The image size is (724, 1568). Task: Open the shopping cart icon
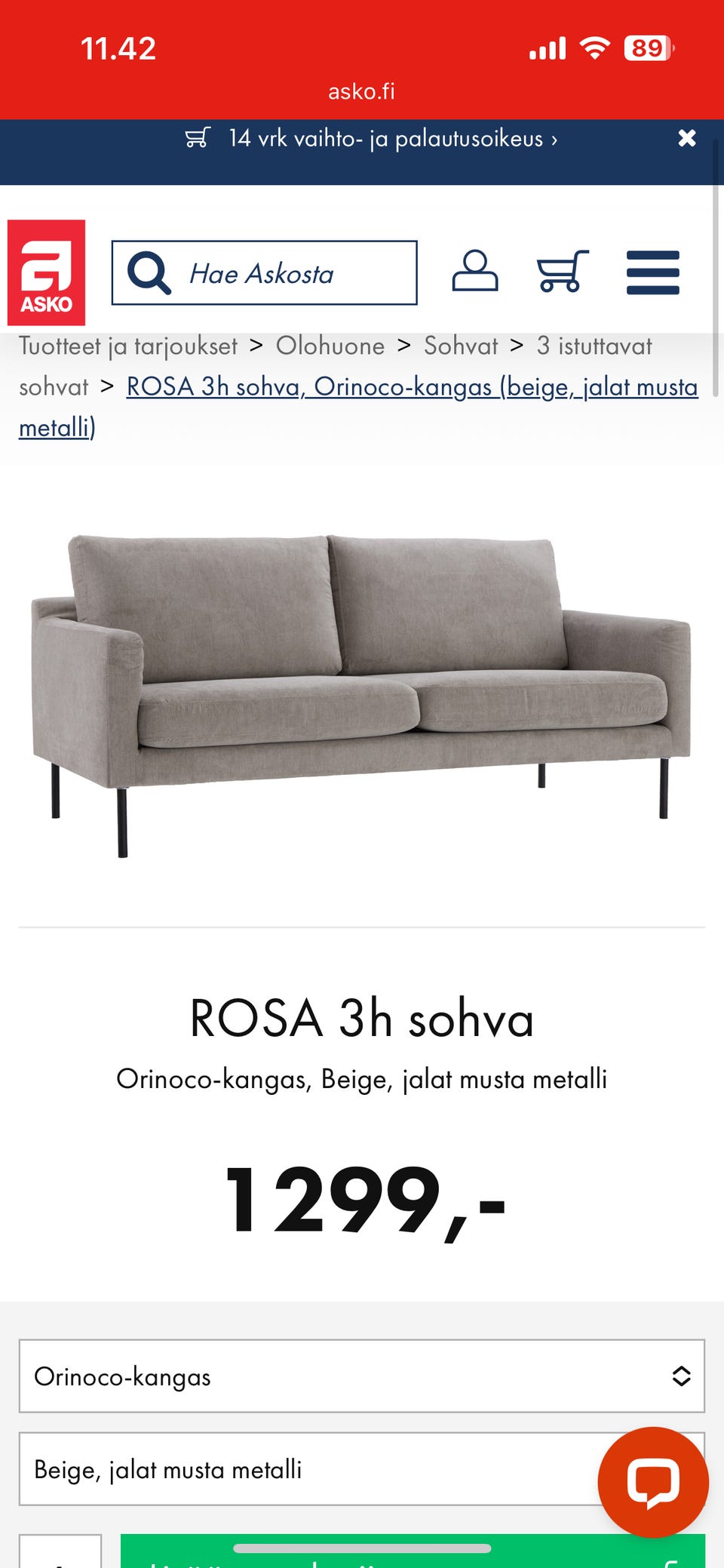coord(561,272)
